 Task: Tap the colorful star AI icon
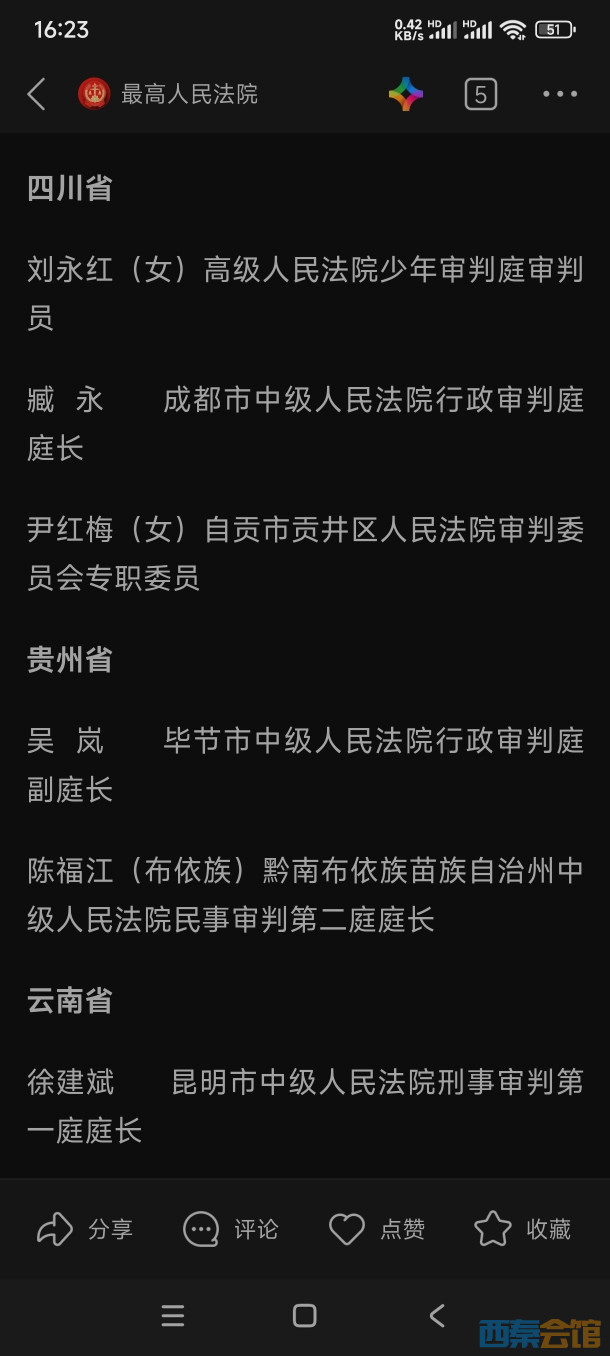[x=406, y=95]
